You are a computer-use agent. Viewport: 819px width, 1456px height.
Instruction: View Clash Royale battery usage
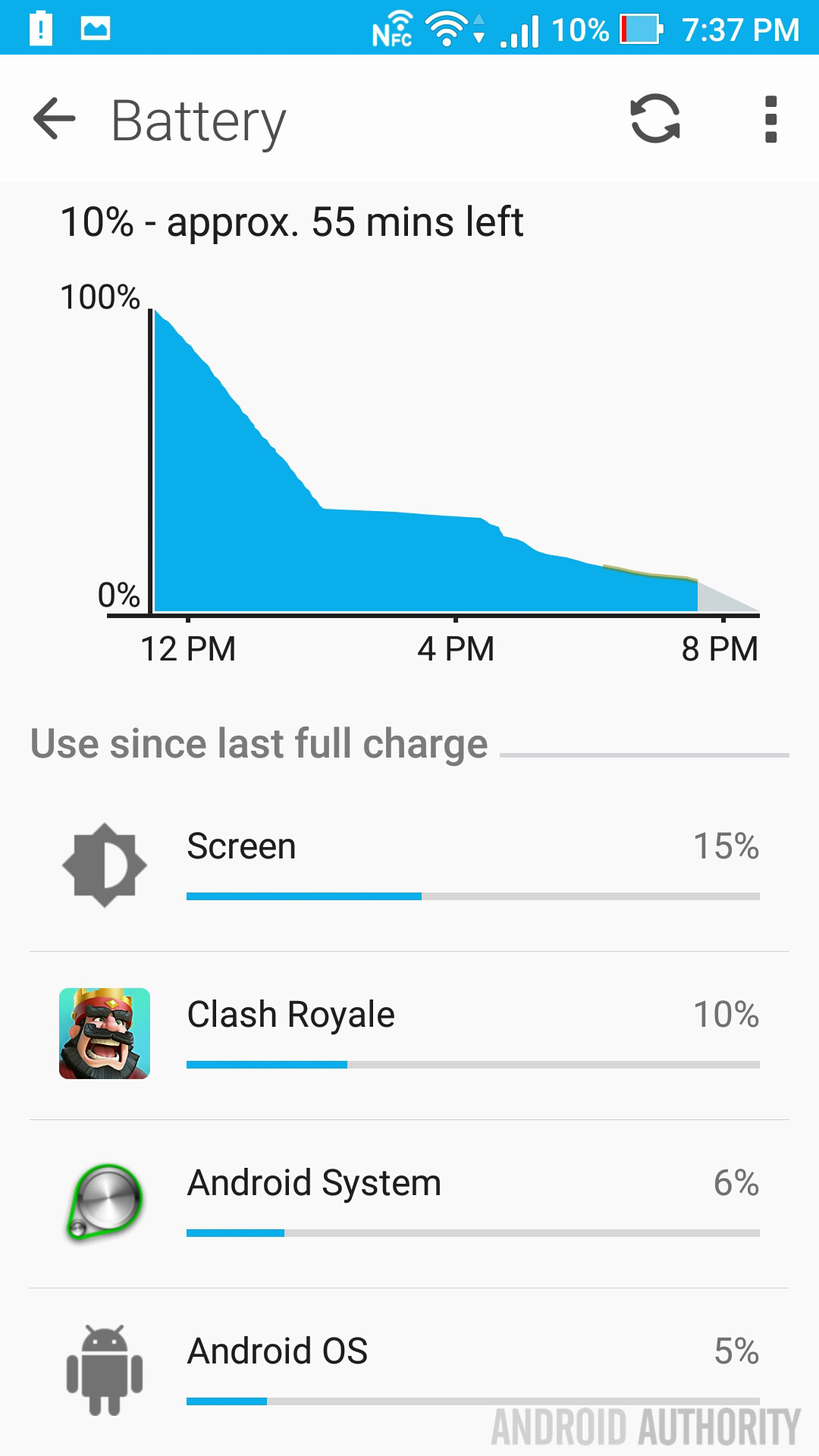[x=409, y=1034]
